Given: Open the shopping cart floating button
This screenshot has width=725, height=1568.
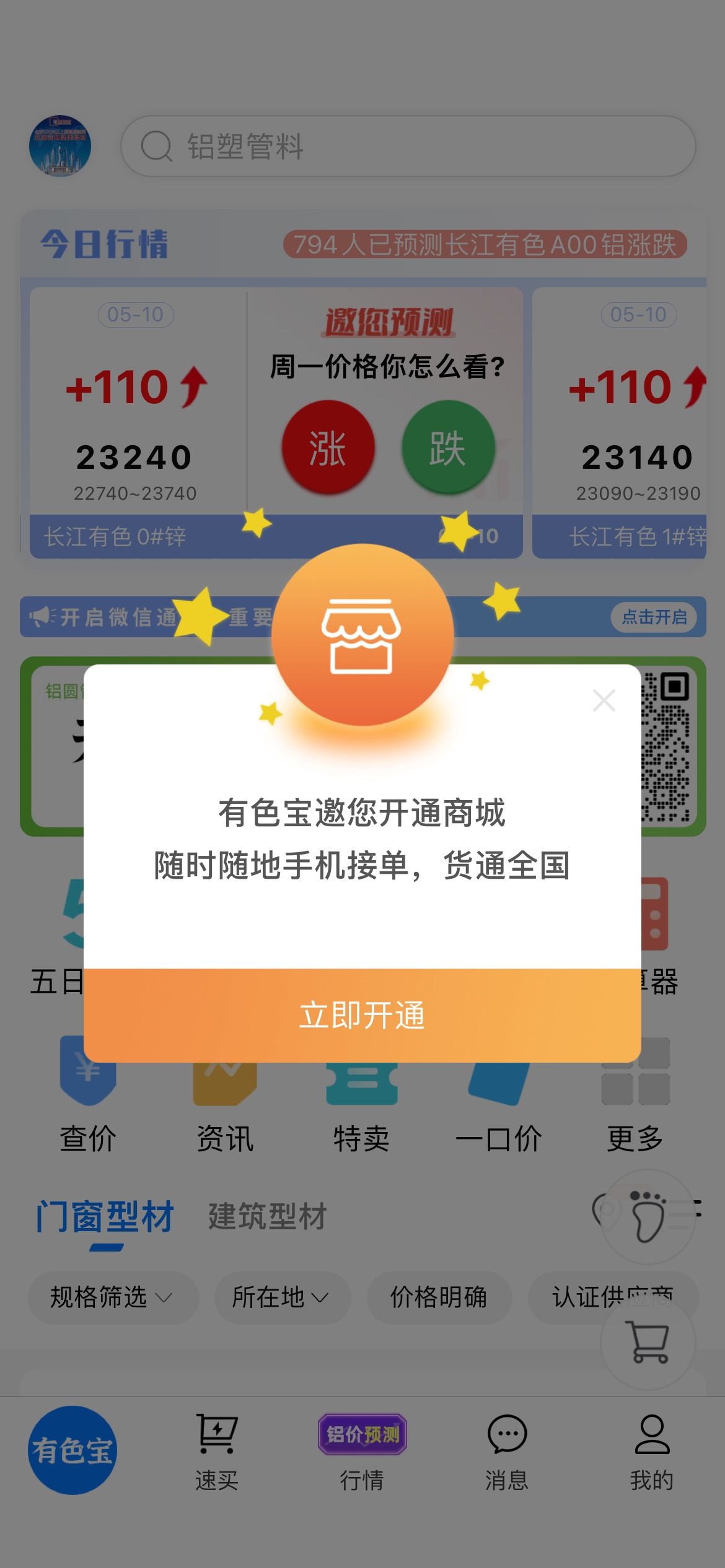Looking at the screenshot, I should [649, 1343].
